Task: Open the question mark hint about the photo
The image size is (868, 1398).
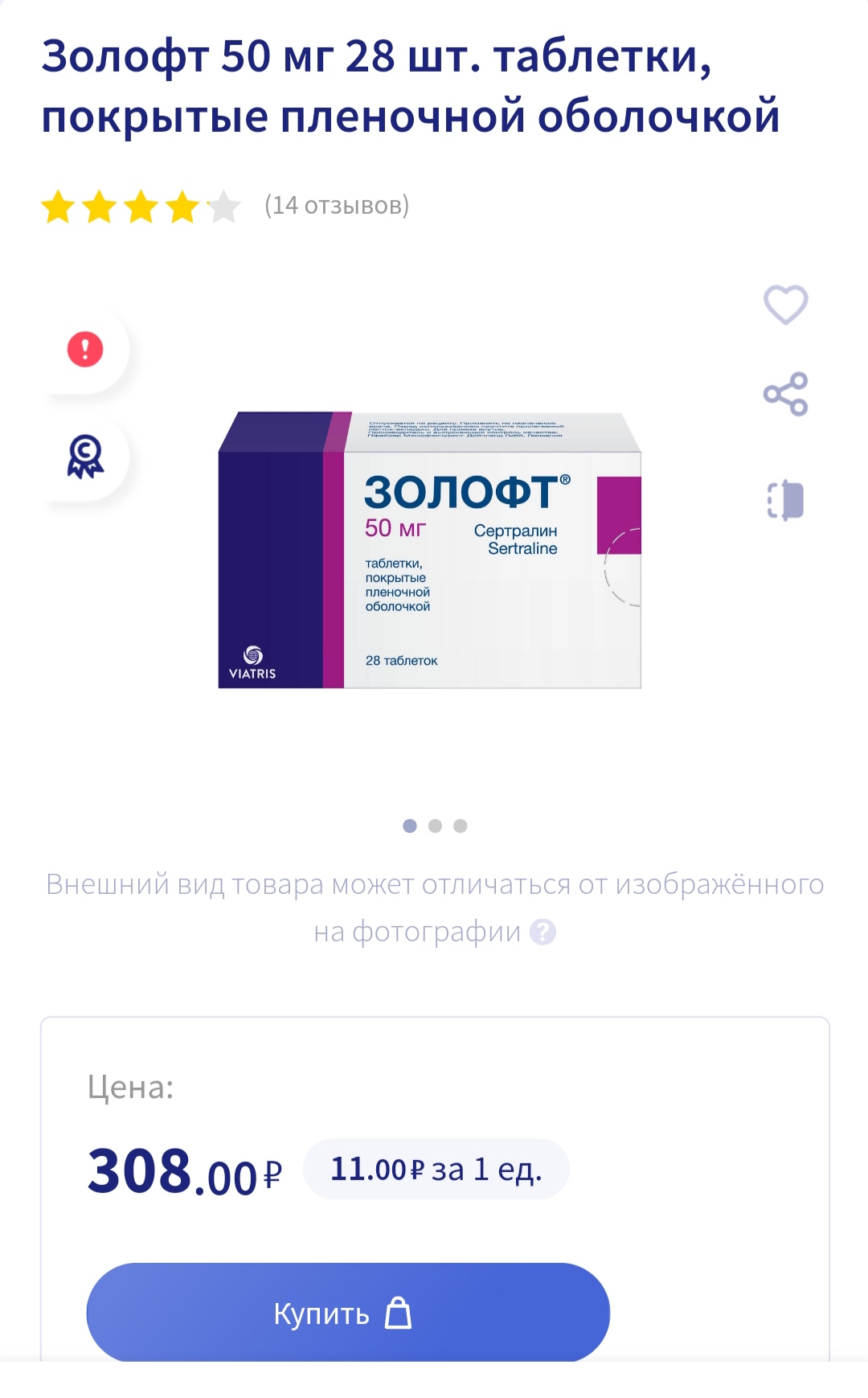Action: (x=543, y=932)
